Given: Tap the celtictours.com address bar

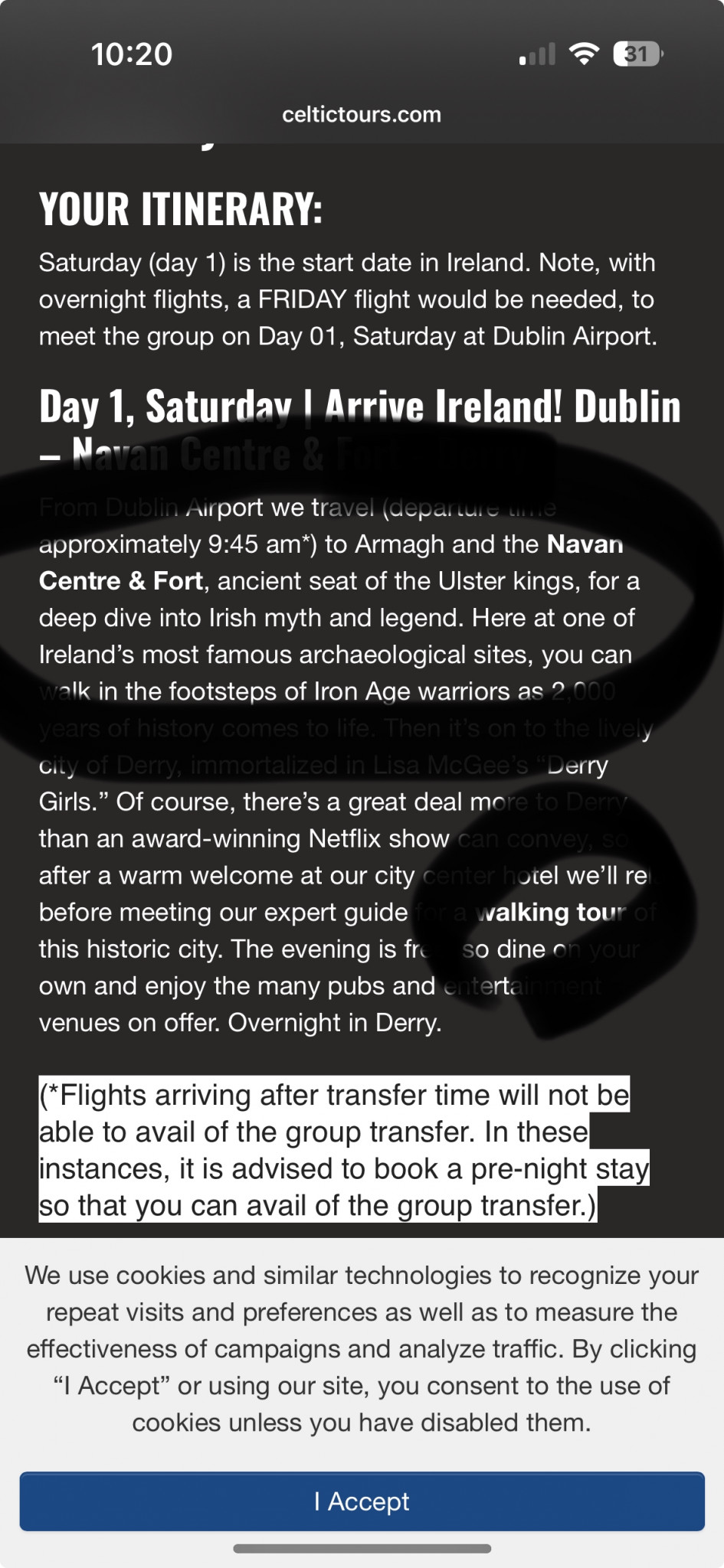Looking at the screenshot, I should click(362, 115).
